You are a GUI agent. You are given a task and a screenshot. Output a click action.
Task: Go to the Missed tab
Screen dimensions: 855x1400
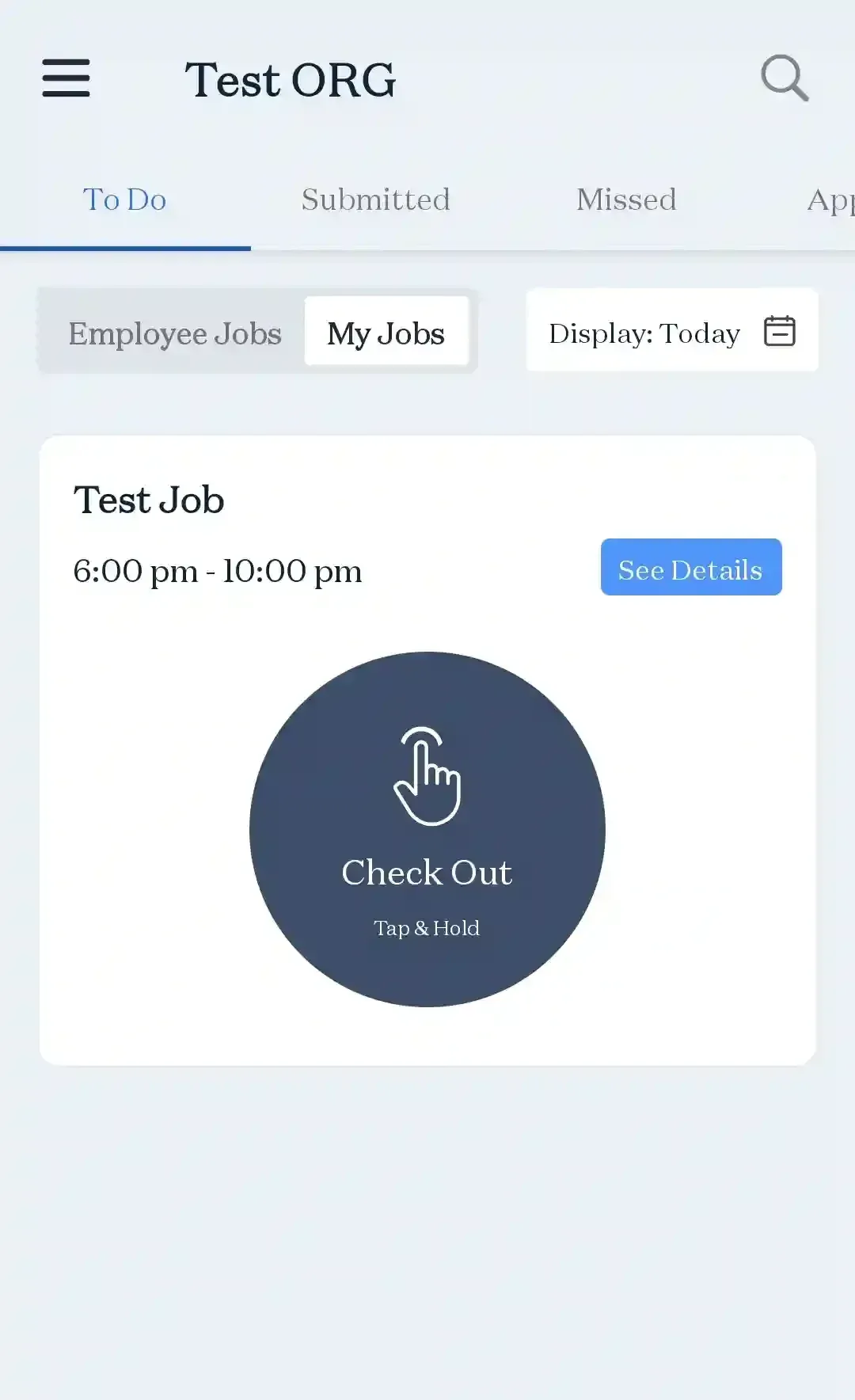tap(626, 200)
